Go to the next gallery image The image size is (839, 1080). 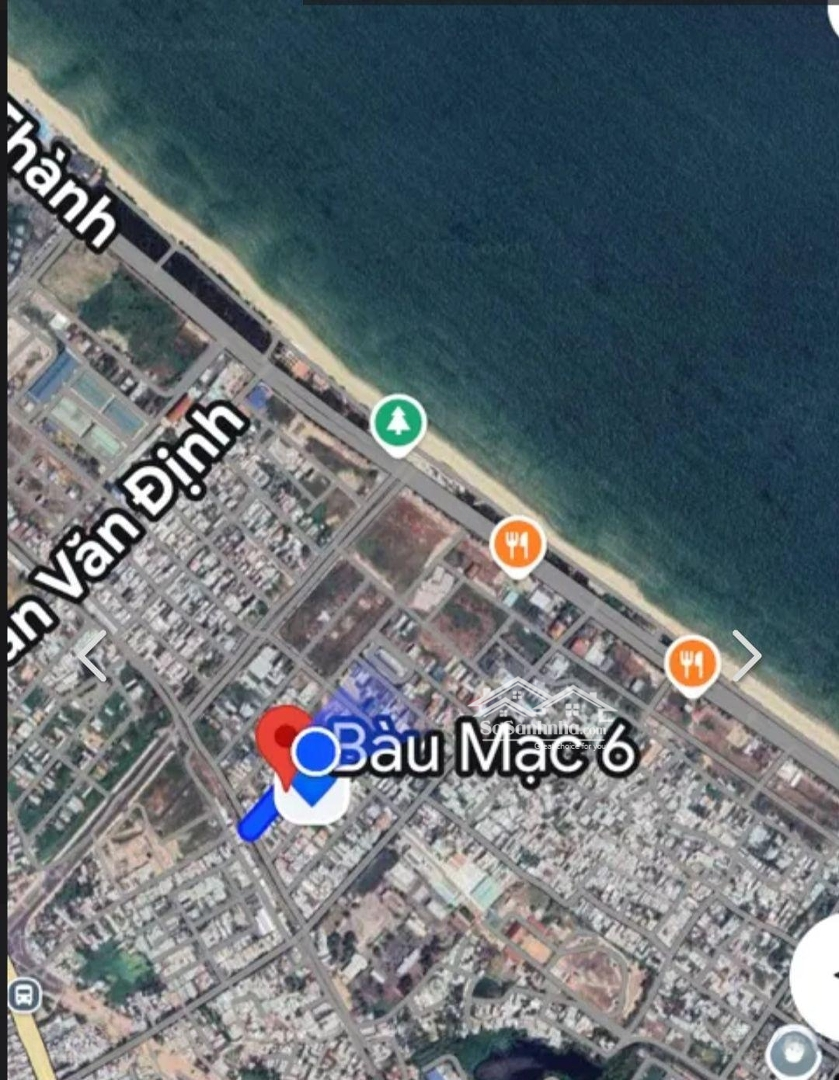(747, 656)
